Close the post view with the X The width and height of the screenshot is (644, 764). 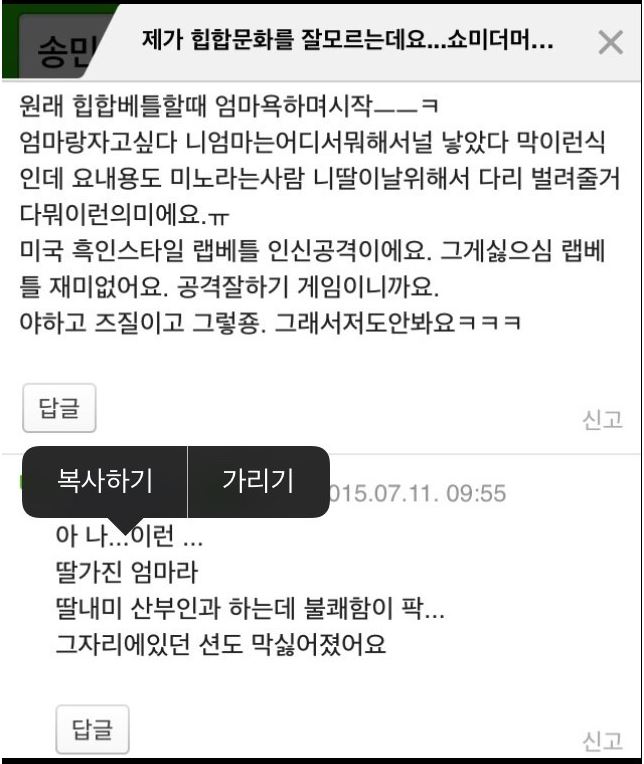click(610, 42)
